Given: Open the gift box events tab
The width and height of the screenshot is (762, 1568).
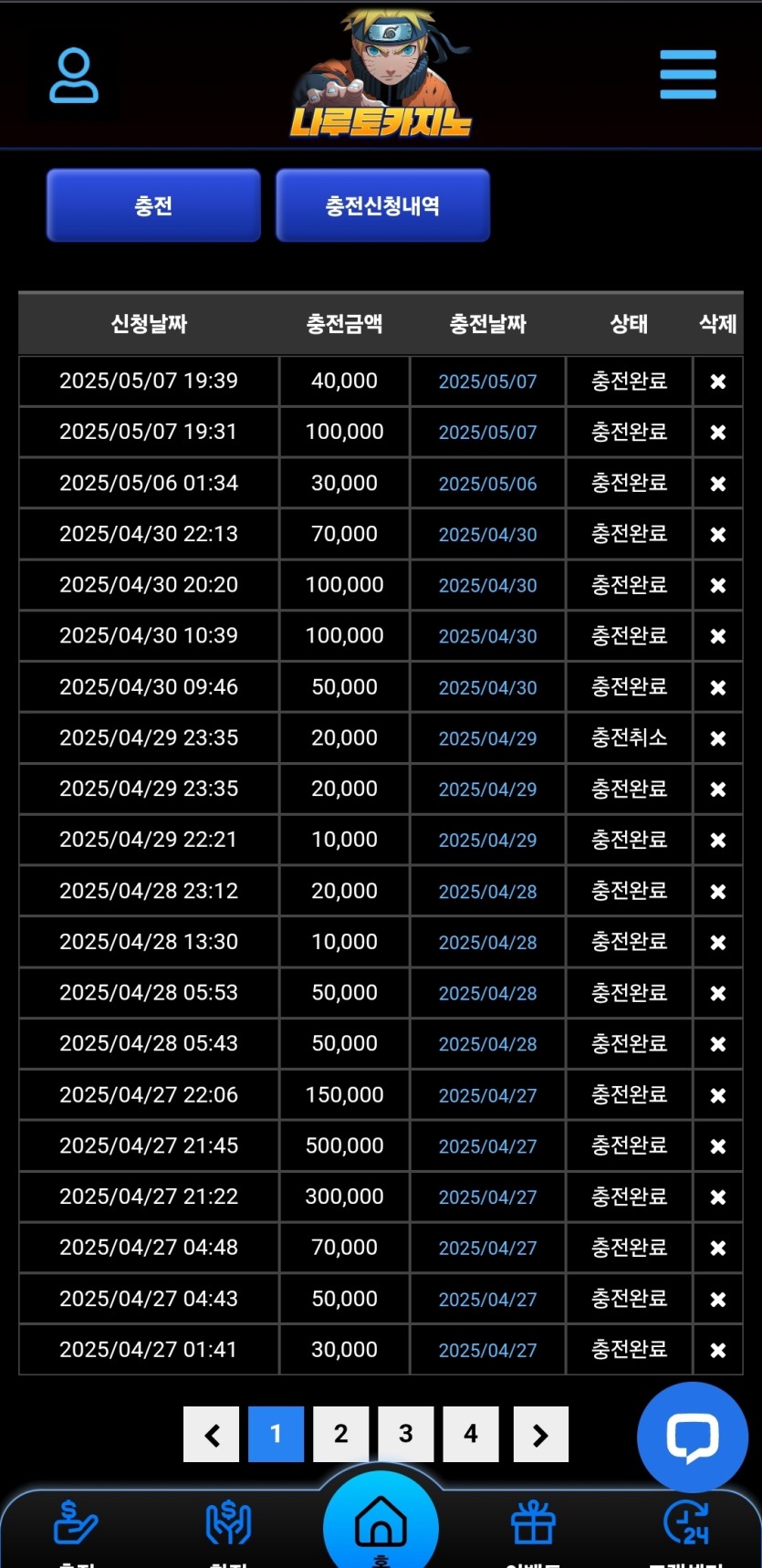Looking at the screenshot, I should [x=533, y=1524].
